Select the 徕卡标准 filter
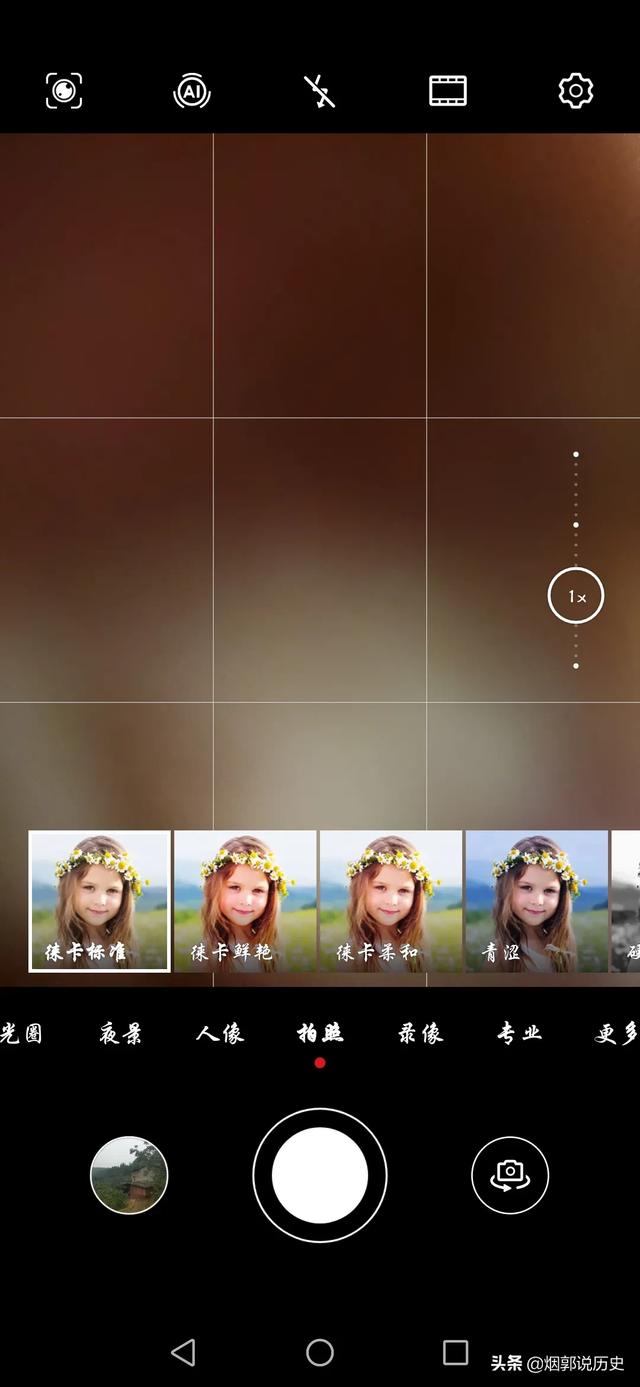Image resolution: width=640 pixels, height=1387 pixels. pos(99,901)
